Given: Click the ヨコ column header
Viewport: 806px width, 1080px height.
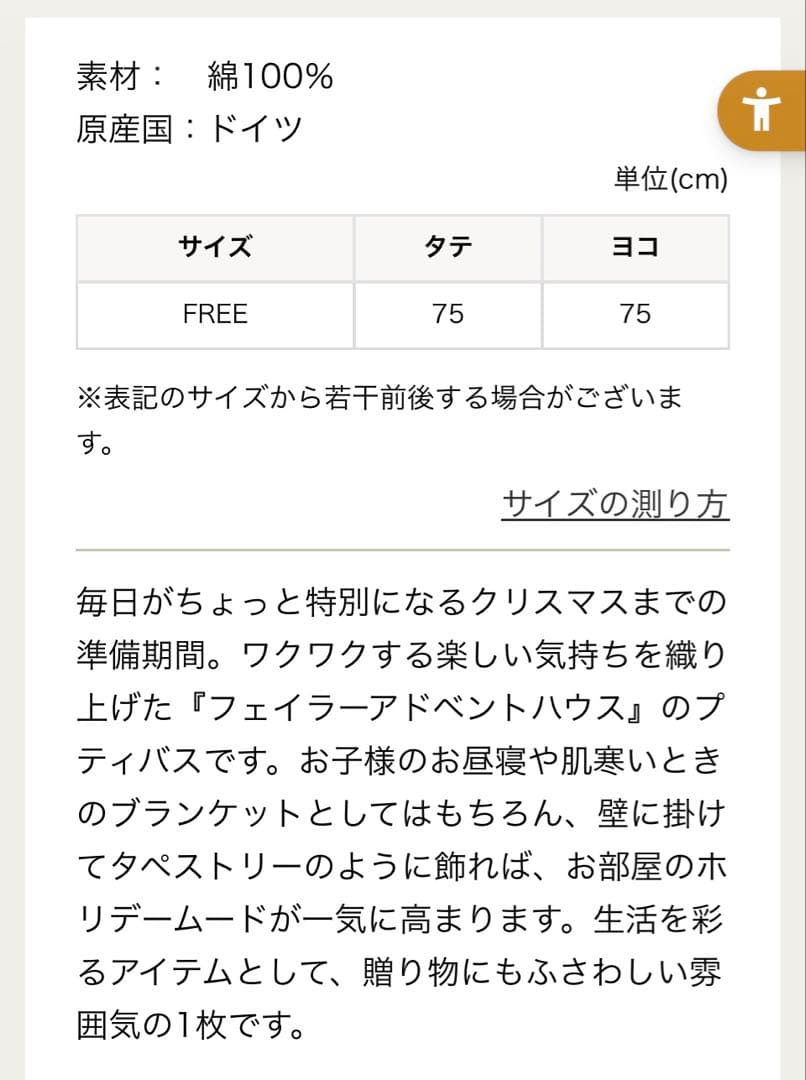Looking at the screenshot, I should tap(635, 248).
